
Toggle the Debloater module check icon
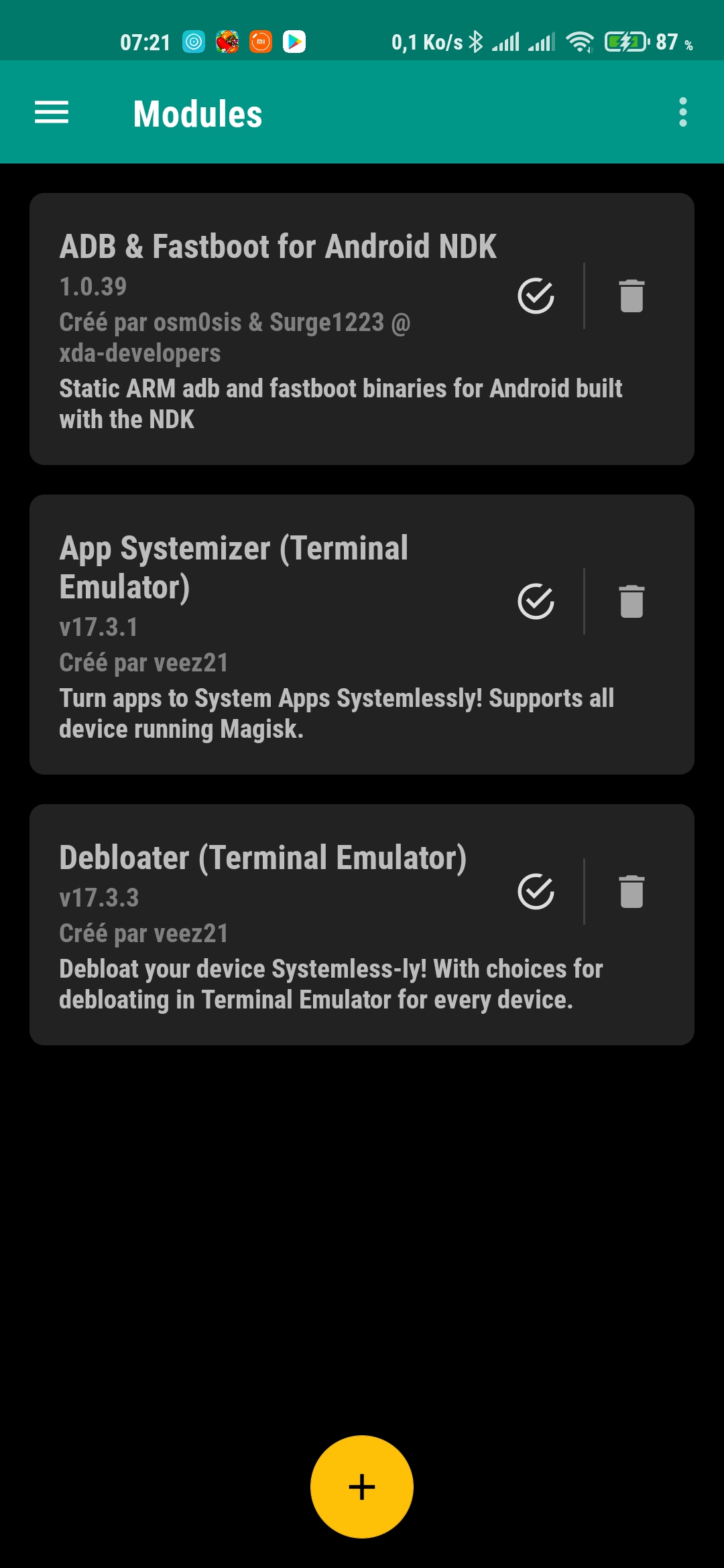tap(536, 891)
